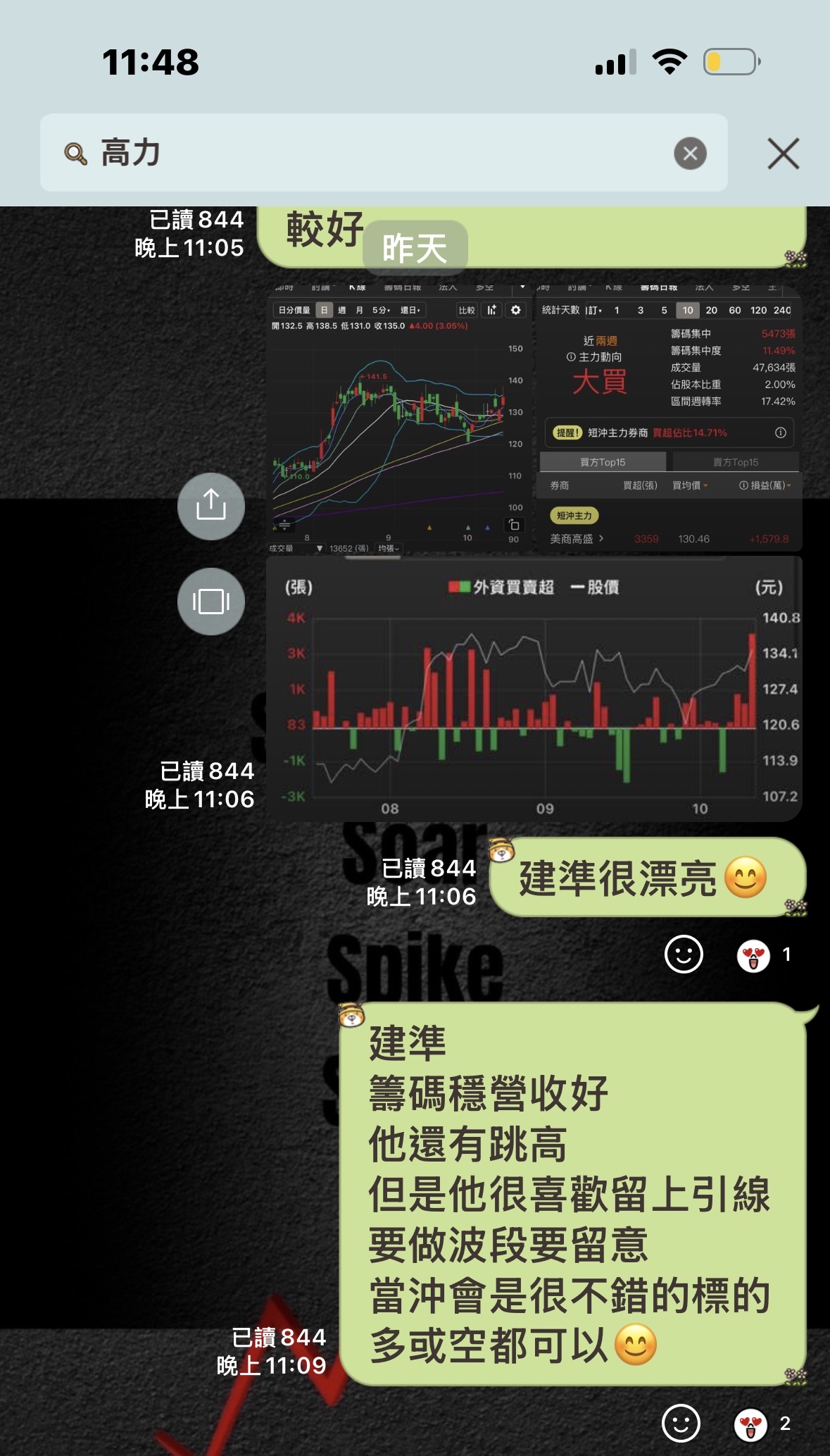The height and width of the screenshot is (1456, 830).
Task: Open the K-line chart screenshot
Action: (x=398, y=417)
